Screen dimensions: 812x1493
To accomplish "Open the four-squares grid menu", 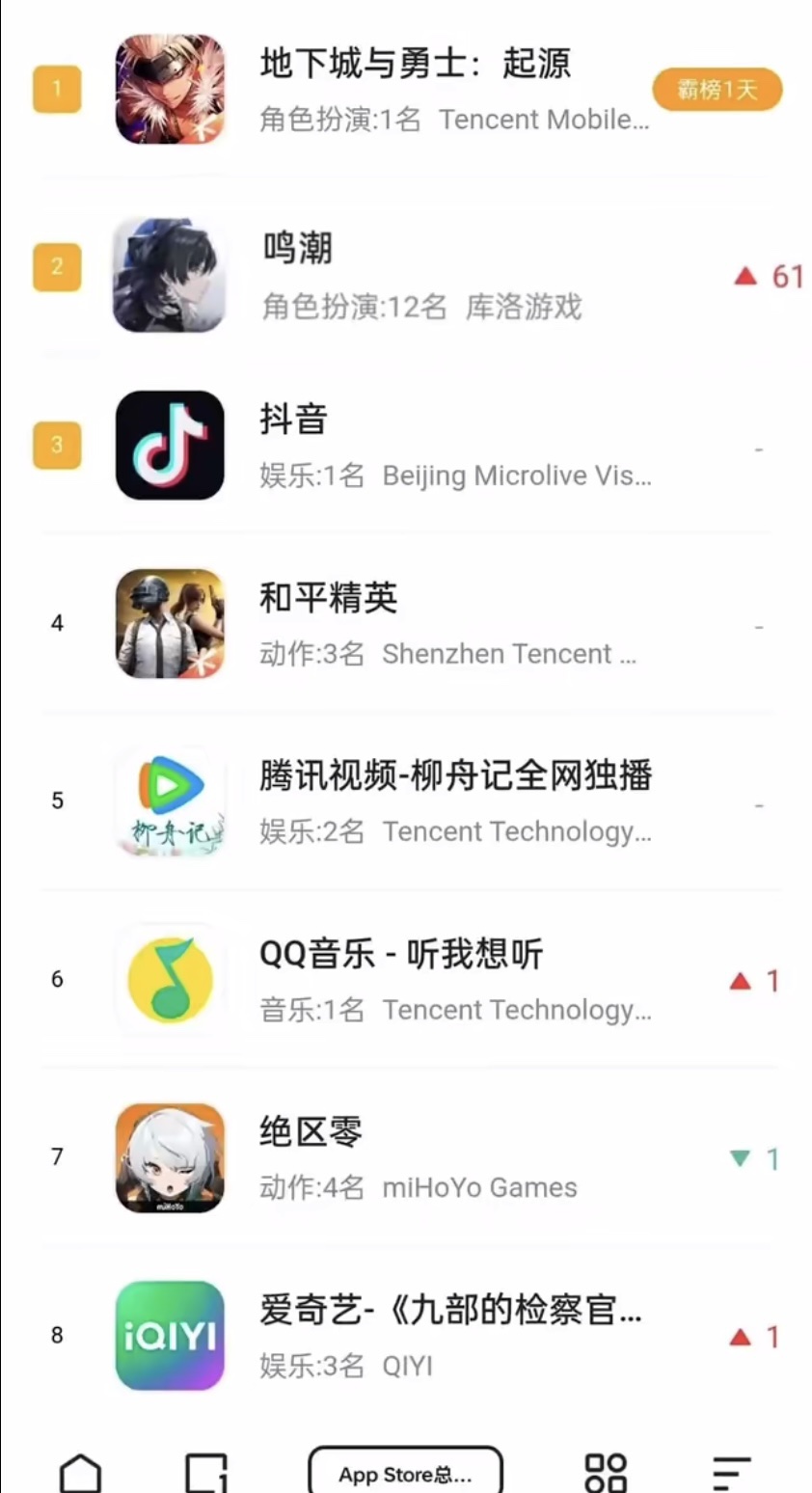I will click(x=606, y=1473).
